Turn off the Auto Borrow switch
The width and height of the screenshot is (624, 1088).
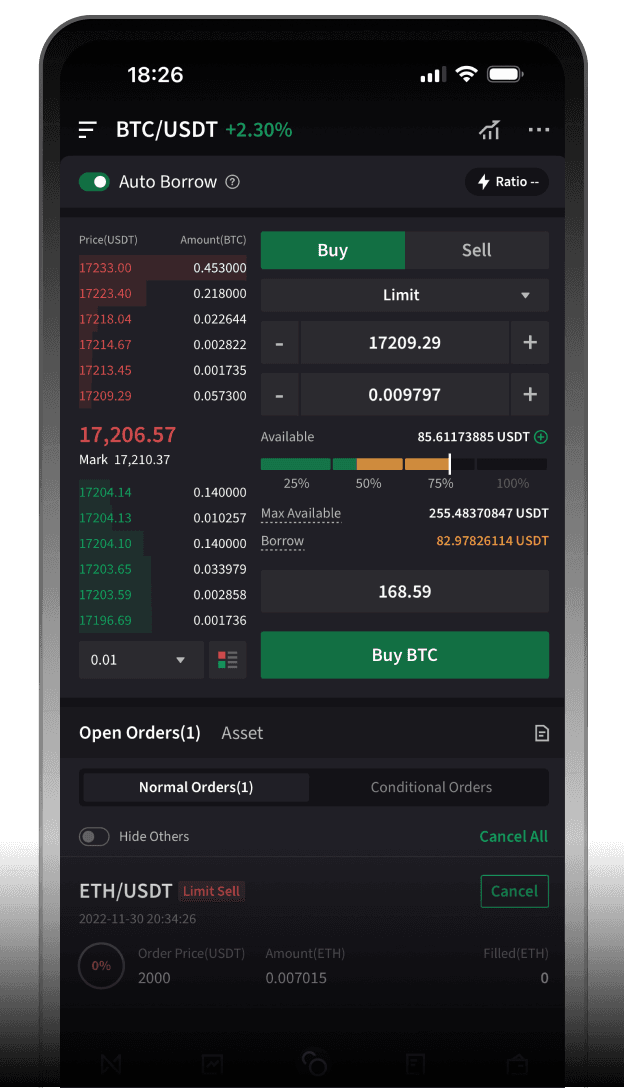coord(95,182)
